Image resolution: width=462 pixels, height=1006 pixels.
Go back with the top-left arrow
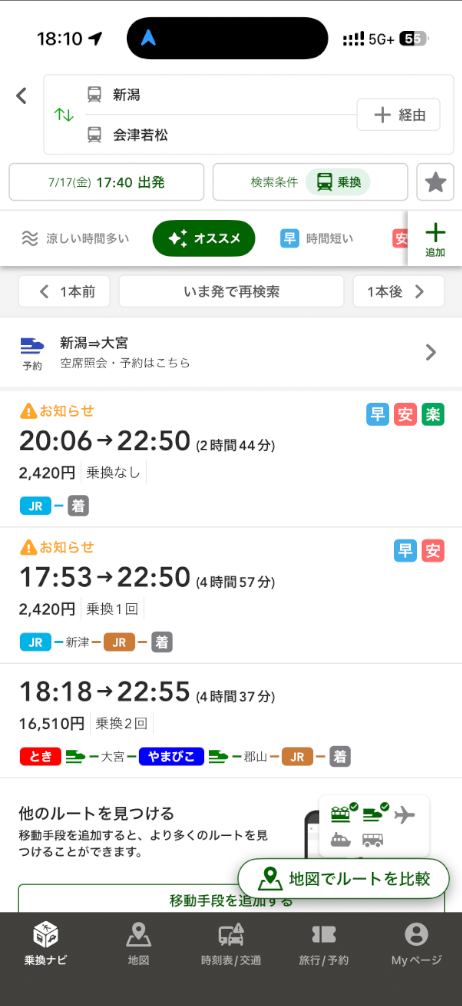coord(22,96)
